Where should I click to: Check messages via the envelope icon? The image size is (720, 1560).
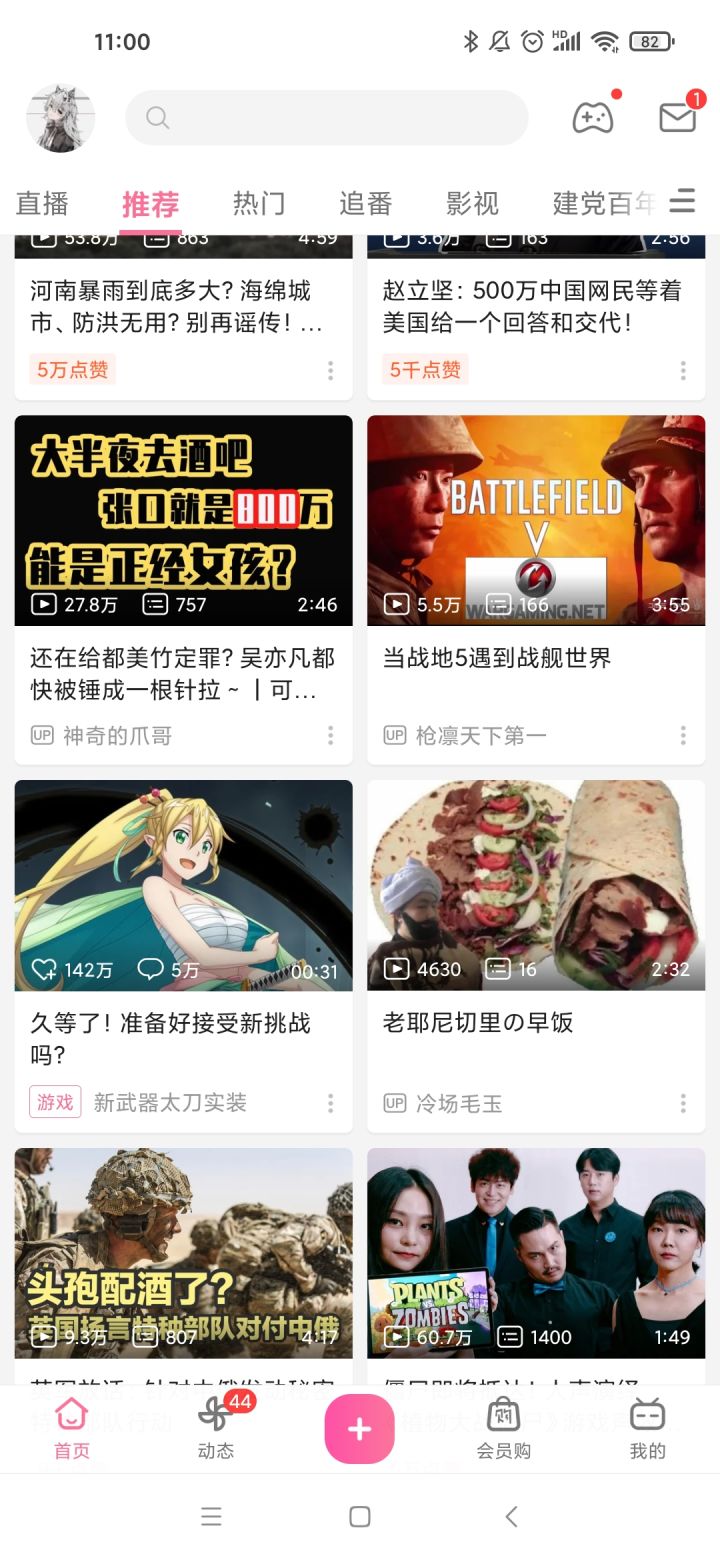tap(676, 115)
